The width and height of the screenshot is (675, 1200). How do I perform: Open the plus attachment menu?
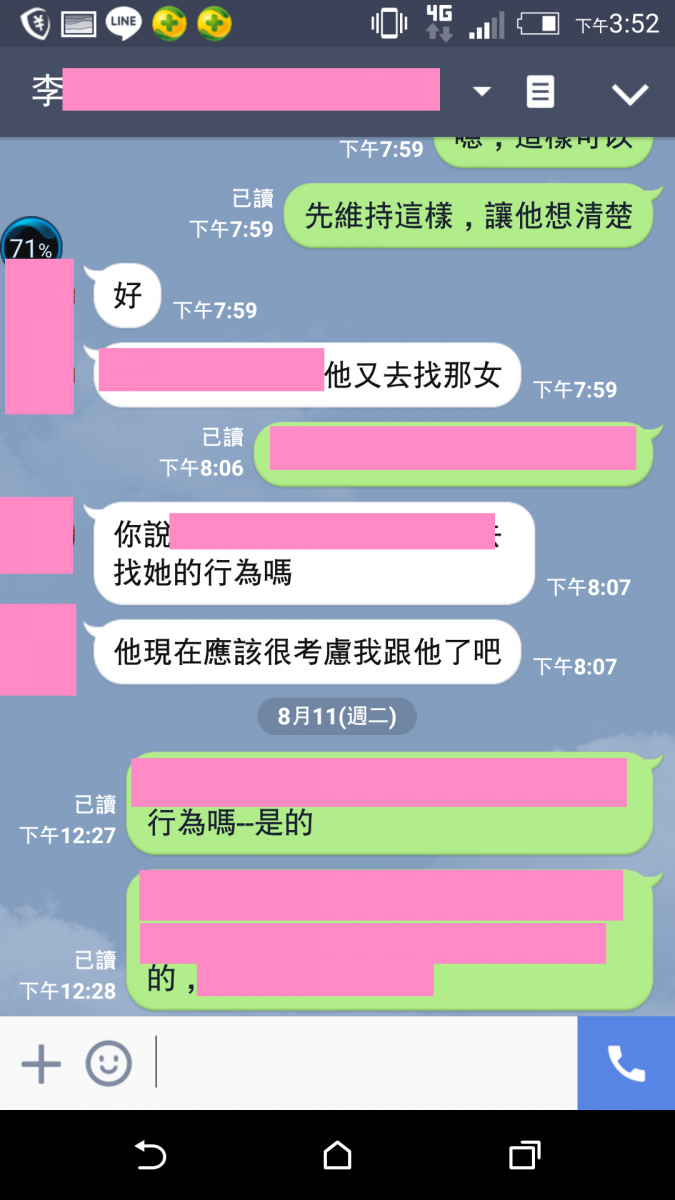[x=41, y=1064]
